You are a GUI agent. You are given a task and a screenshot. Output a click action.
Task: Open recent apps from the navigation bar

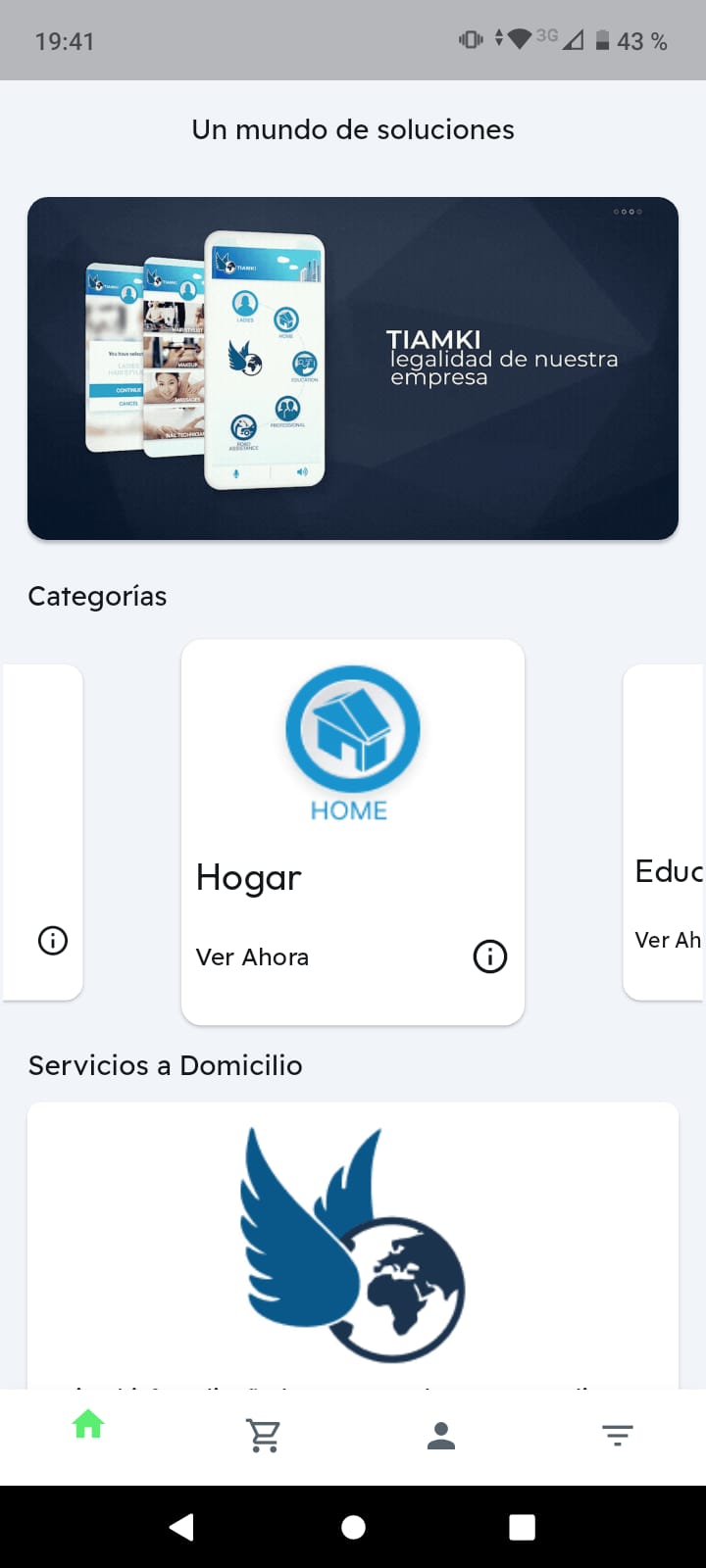point(523,1527)
